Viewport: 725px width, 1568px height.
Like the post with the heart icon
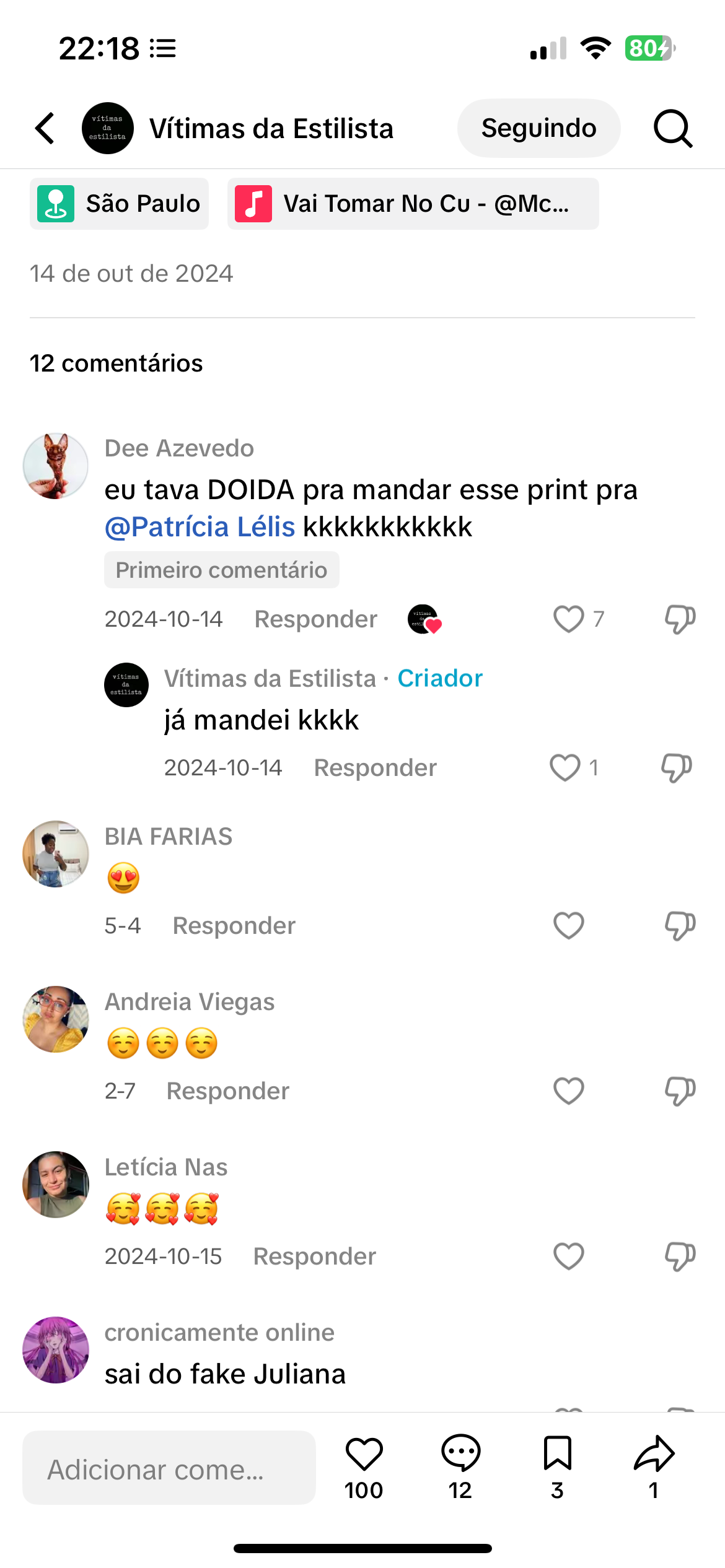364,1454
